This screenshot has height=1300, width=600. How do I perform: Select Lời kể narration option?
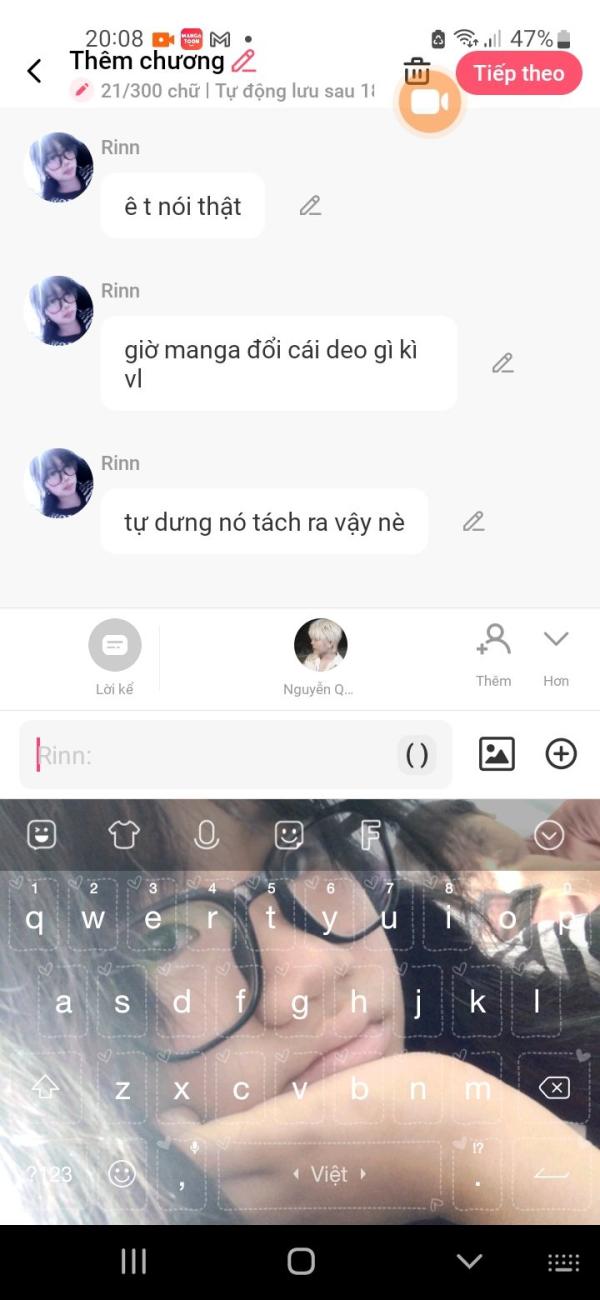coord(115,657)
